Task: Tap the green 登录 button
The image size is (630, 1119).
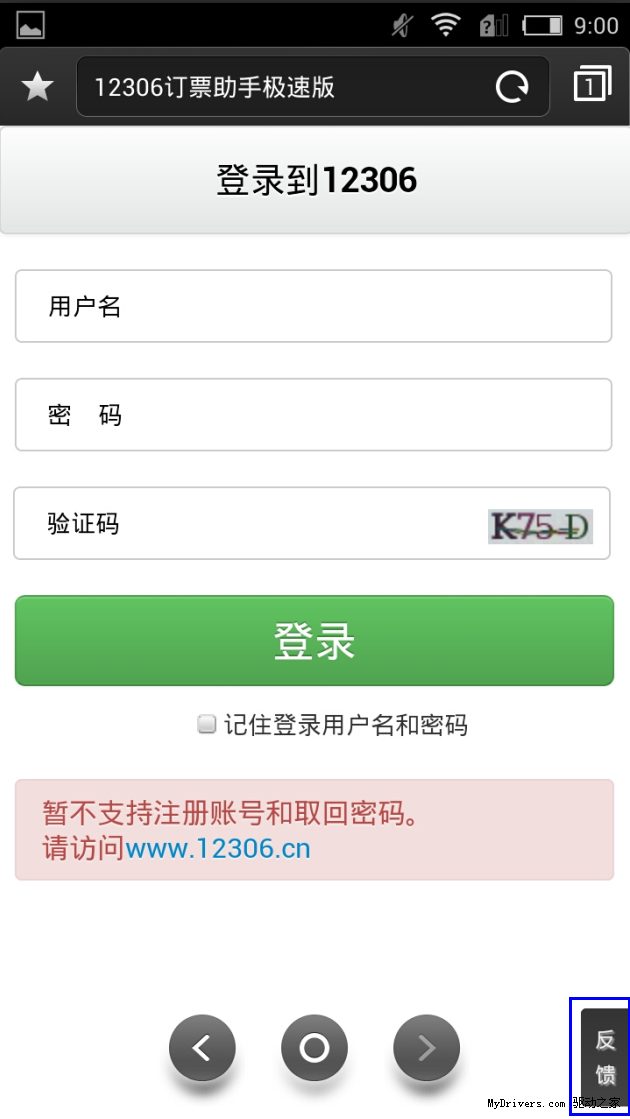Action: coord(314,641)
